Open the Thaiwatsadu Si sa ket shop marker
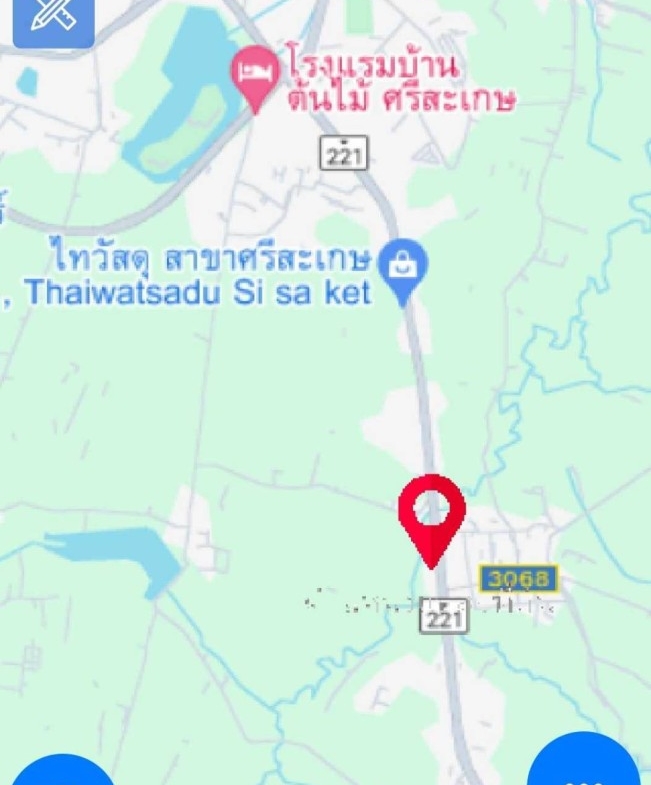 [405, 267]
